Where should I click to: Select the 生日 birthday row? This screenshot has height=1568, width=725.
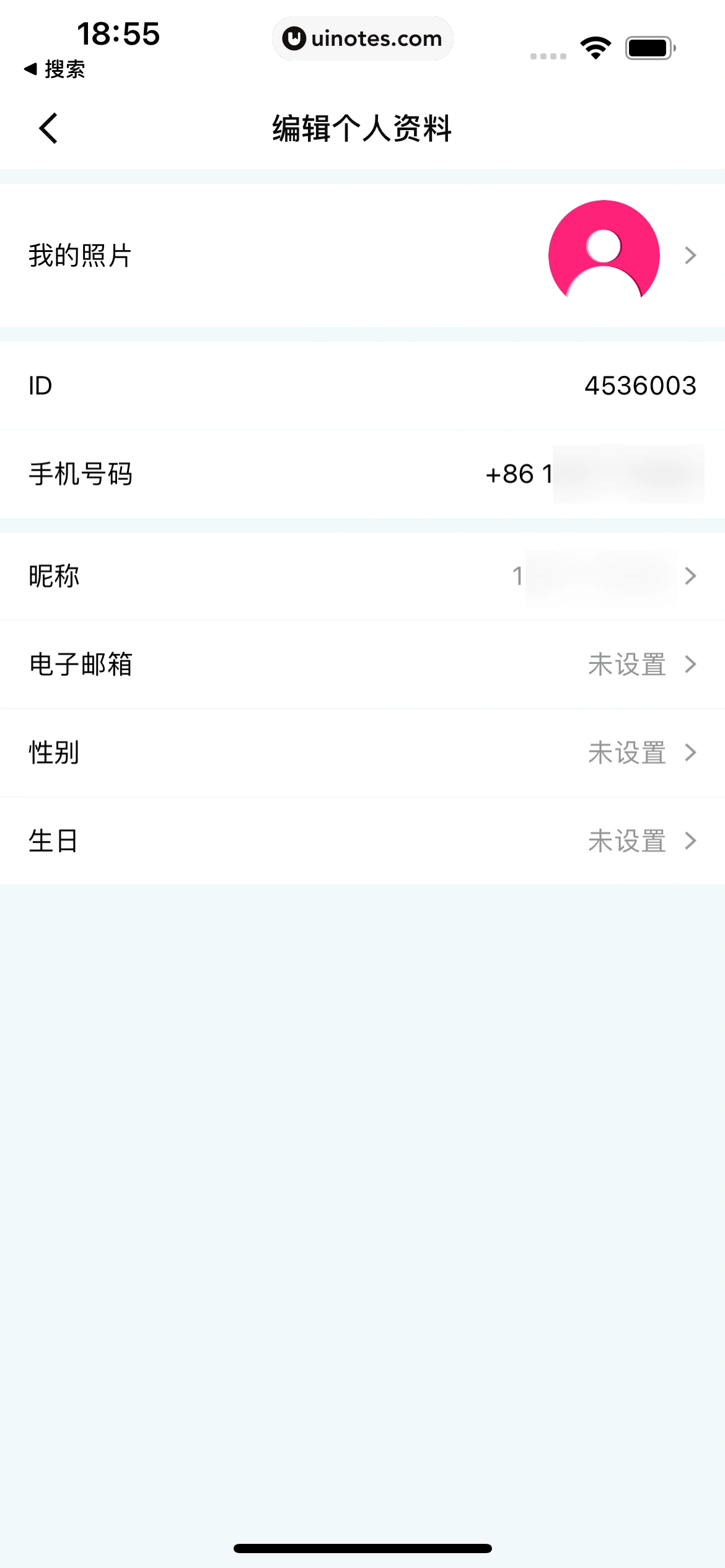[362, 841]
